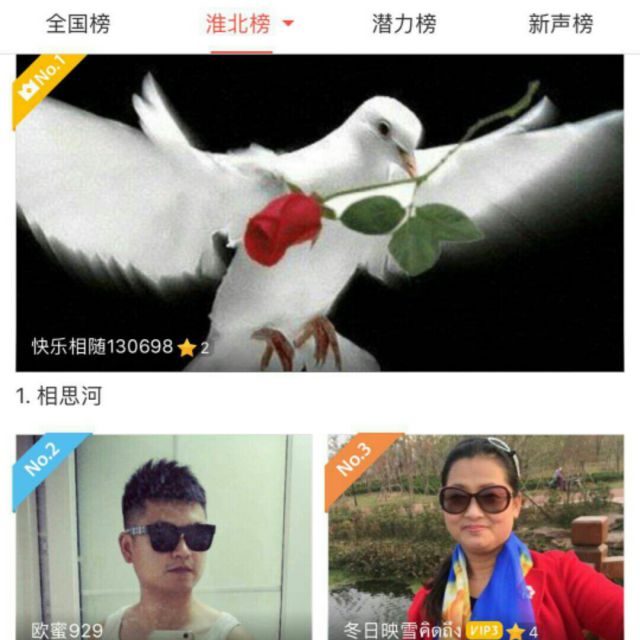Expand the 淮北榜 region dropdown

(x=288, y=25)
